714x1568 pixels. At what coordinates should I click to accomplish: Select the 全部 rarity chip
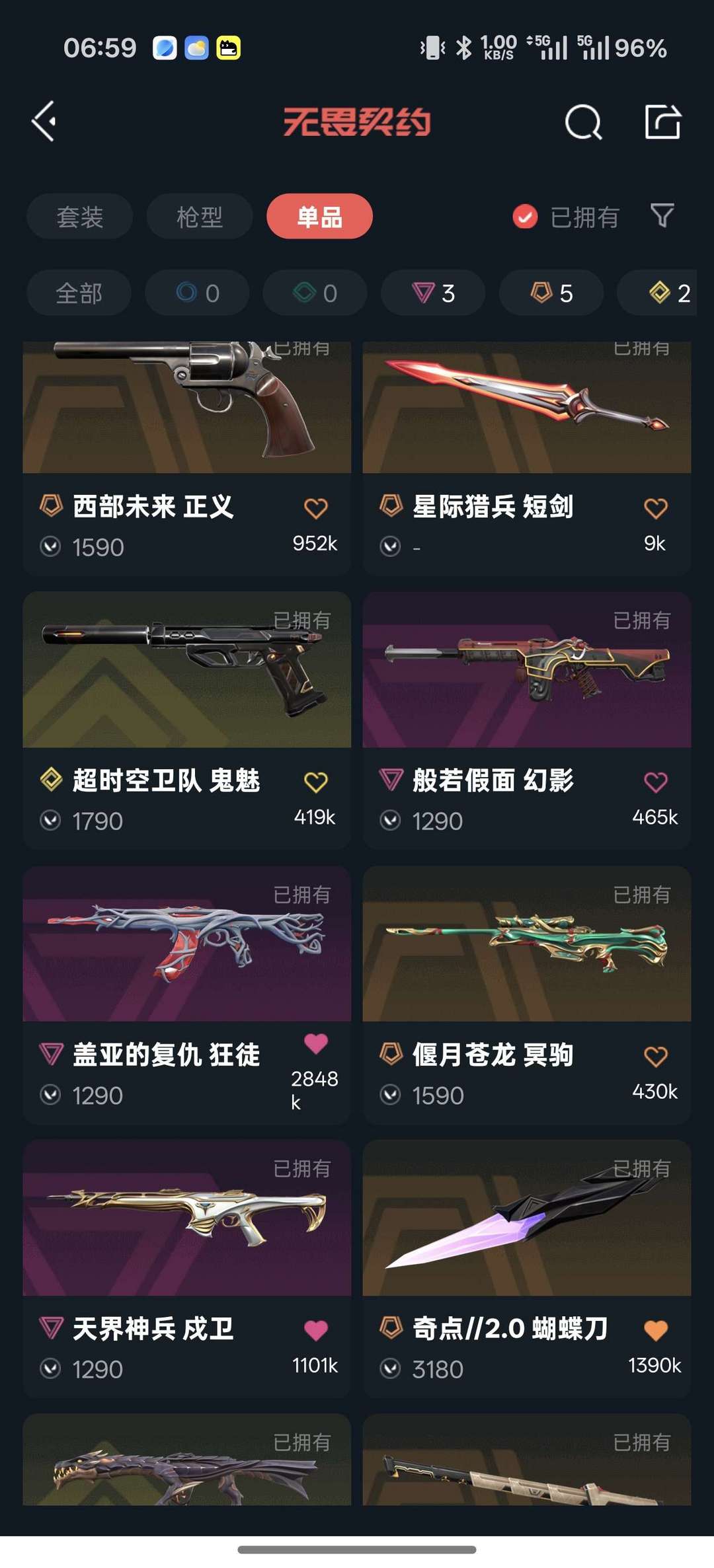coord(79,293)
